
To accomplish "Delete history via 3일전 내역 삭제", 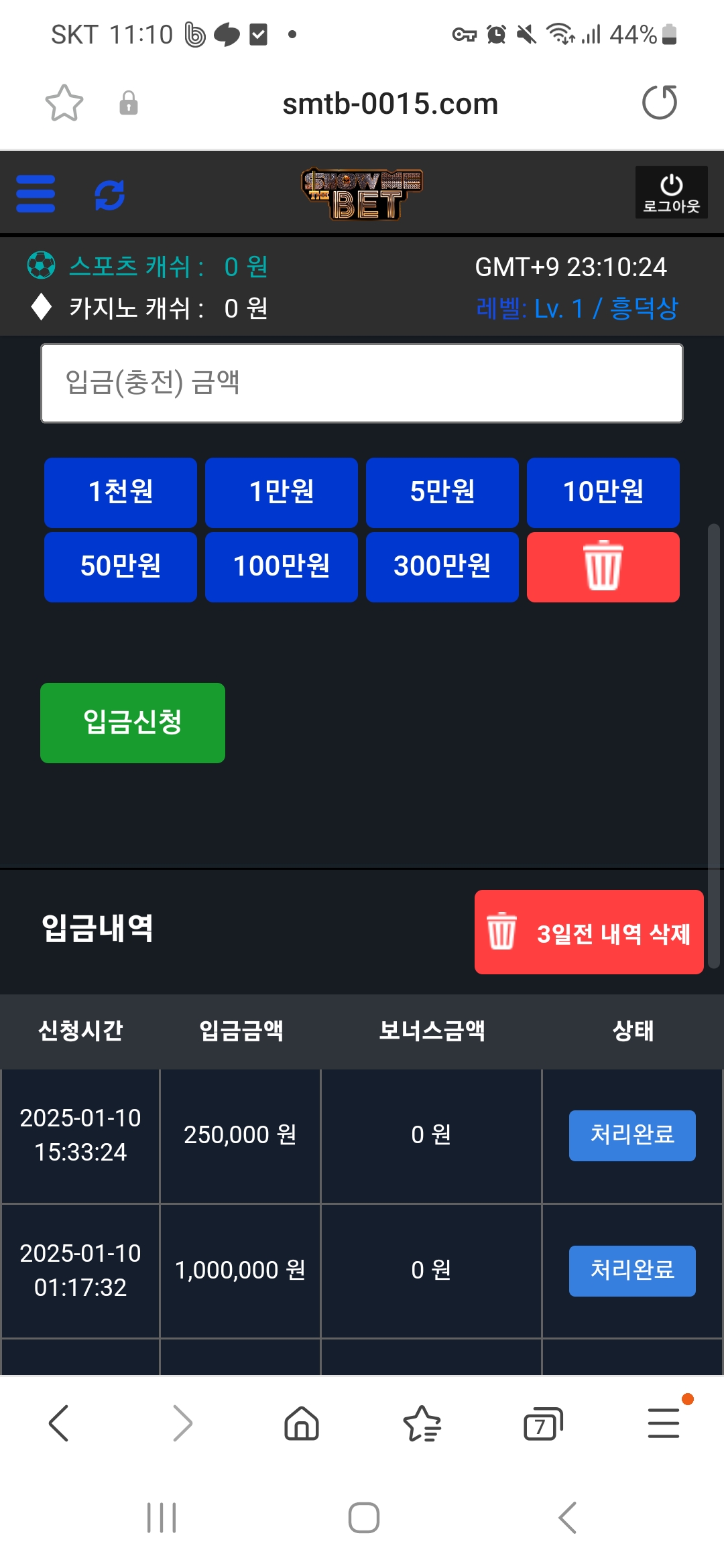I will pyautogui.click(x=589, y=932).
